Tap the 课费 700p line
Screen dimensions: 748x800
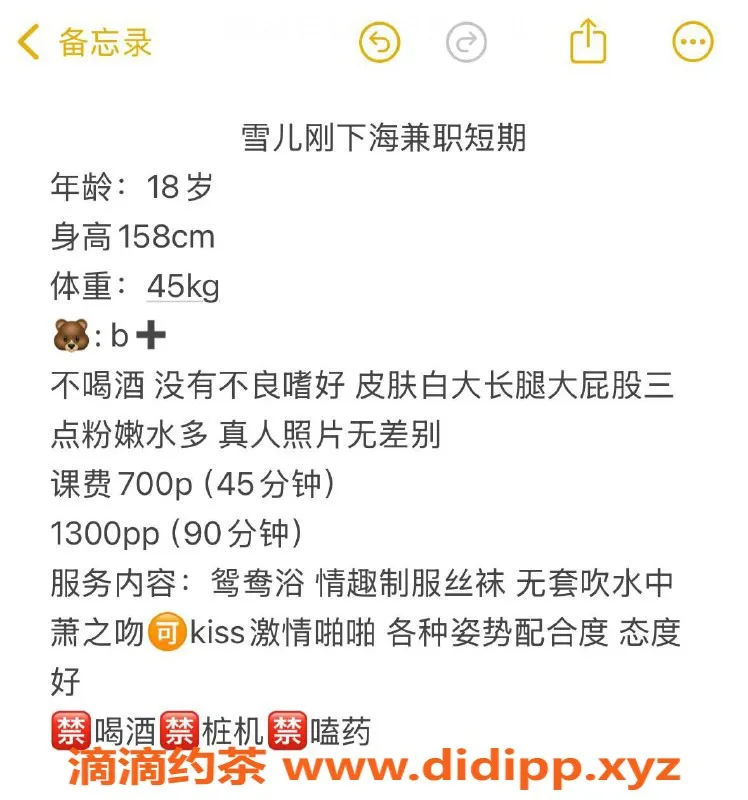coord(195,485)
